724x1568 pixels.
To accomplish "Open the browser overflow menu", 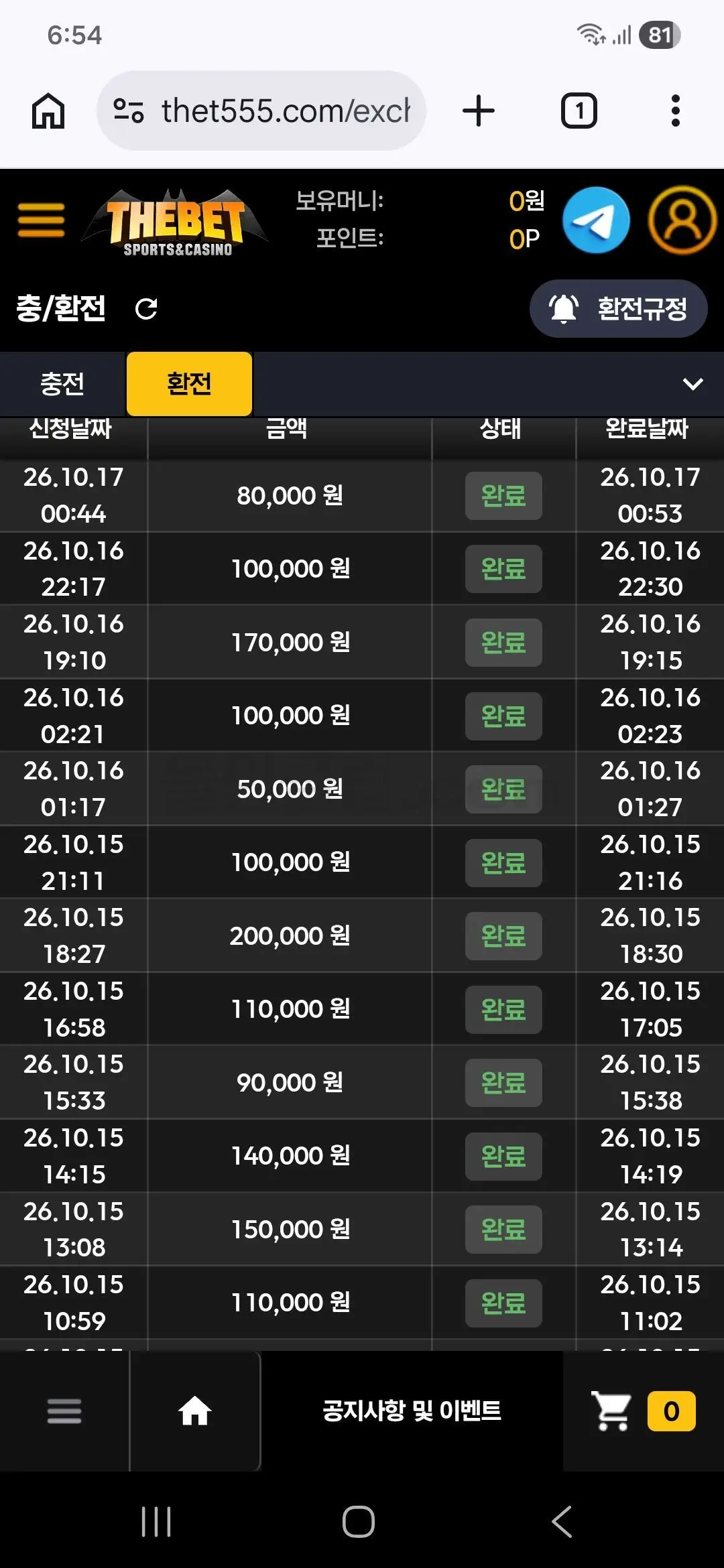I will coord(676,111).
